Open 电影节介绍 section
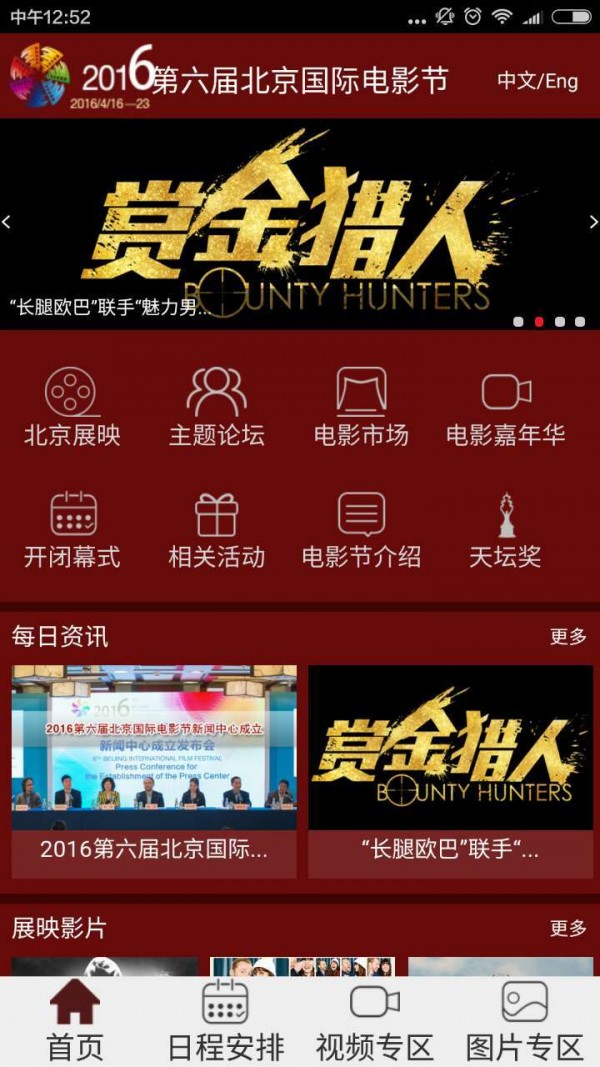 361,530
